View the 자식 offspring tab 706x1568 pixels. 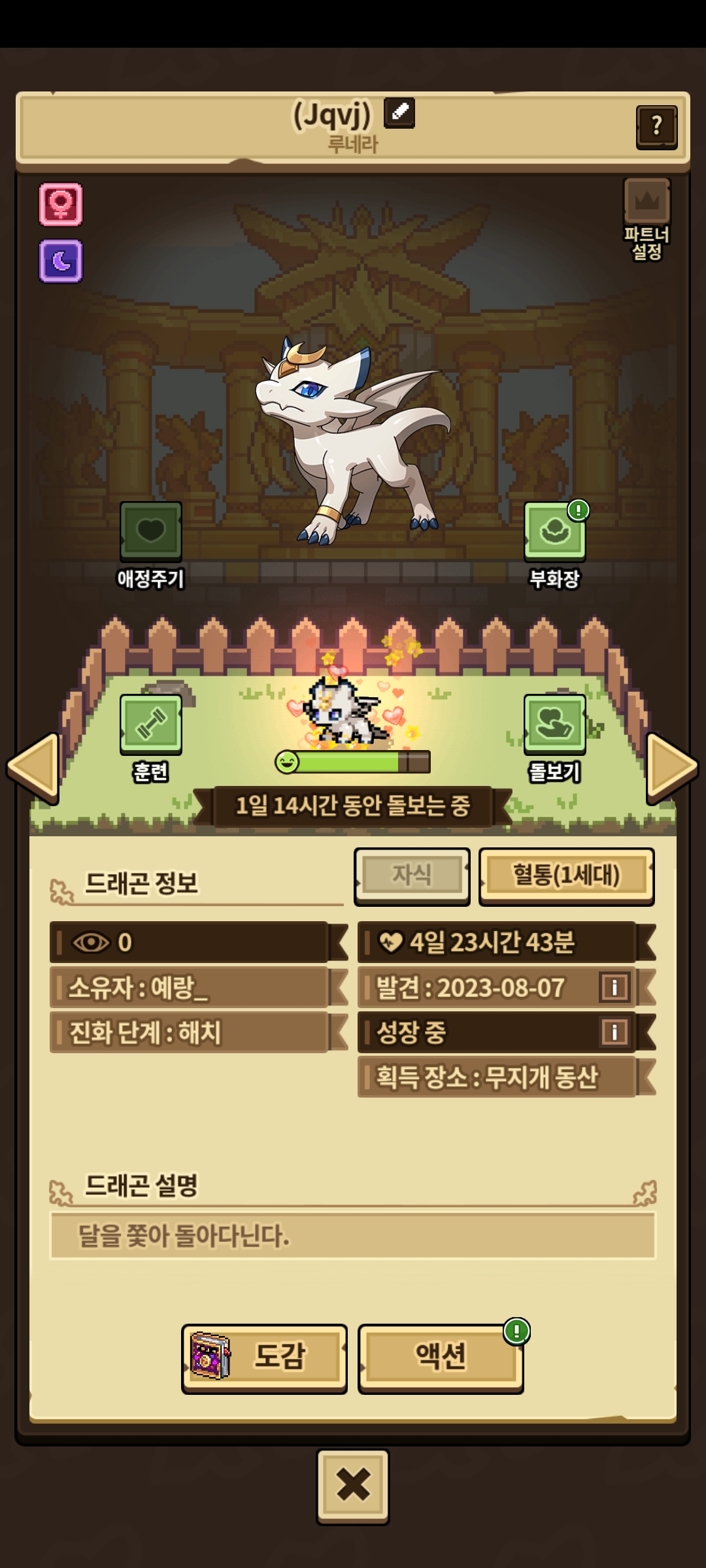click(x=412, y=875)
